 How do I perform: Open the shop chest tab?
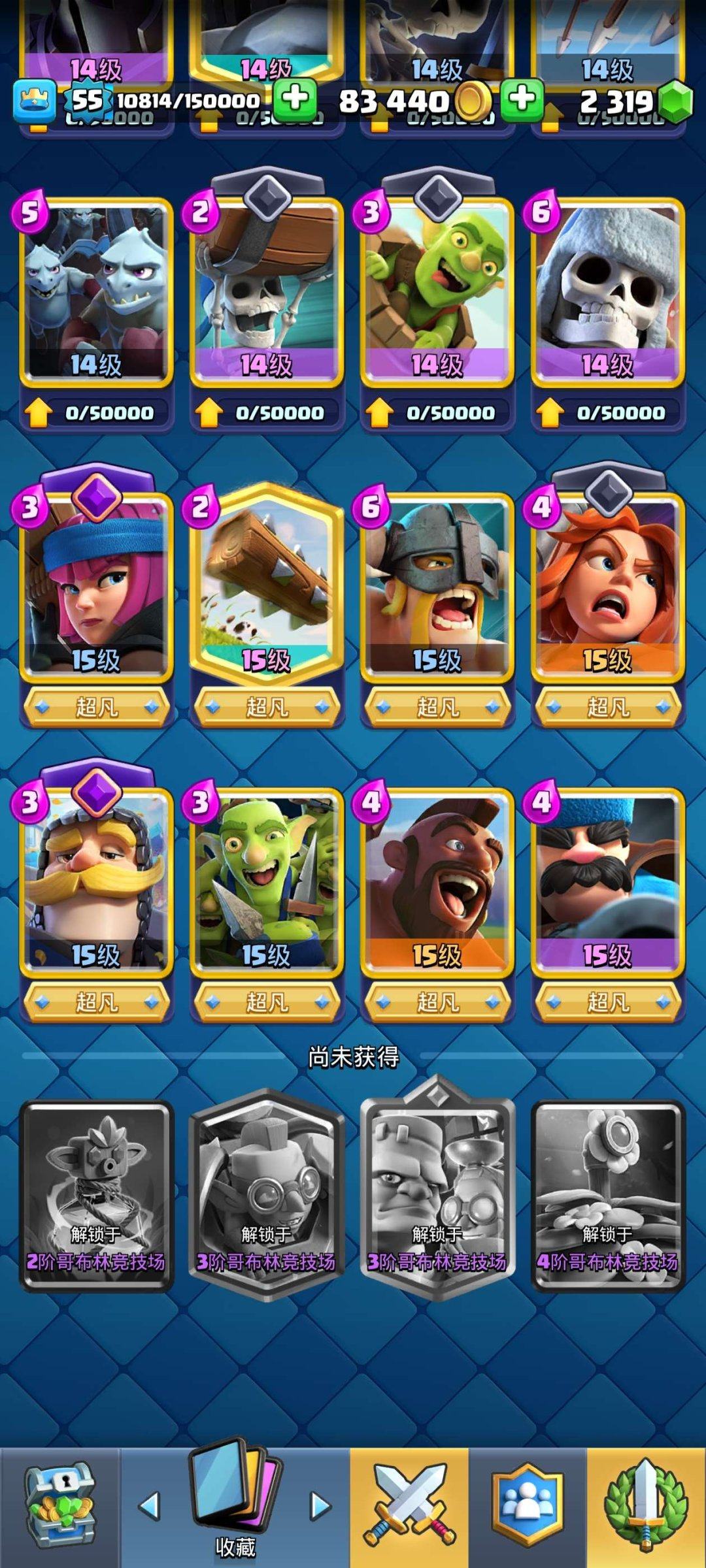[x=60, y=1506]
